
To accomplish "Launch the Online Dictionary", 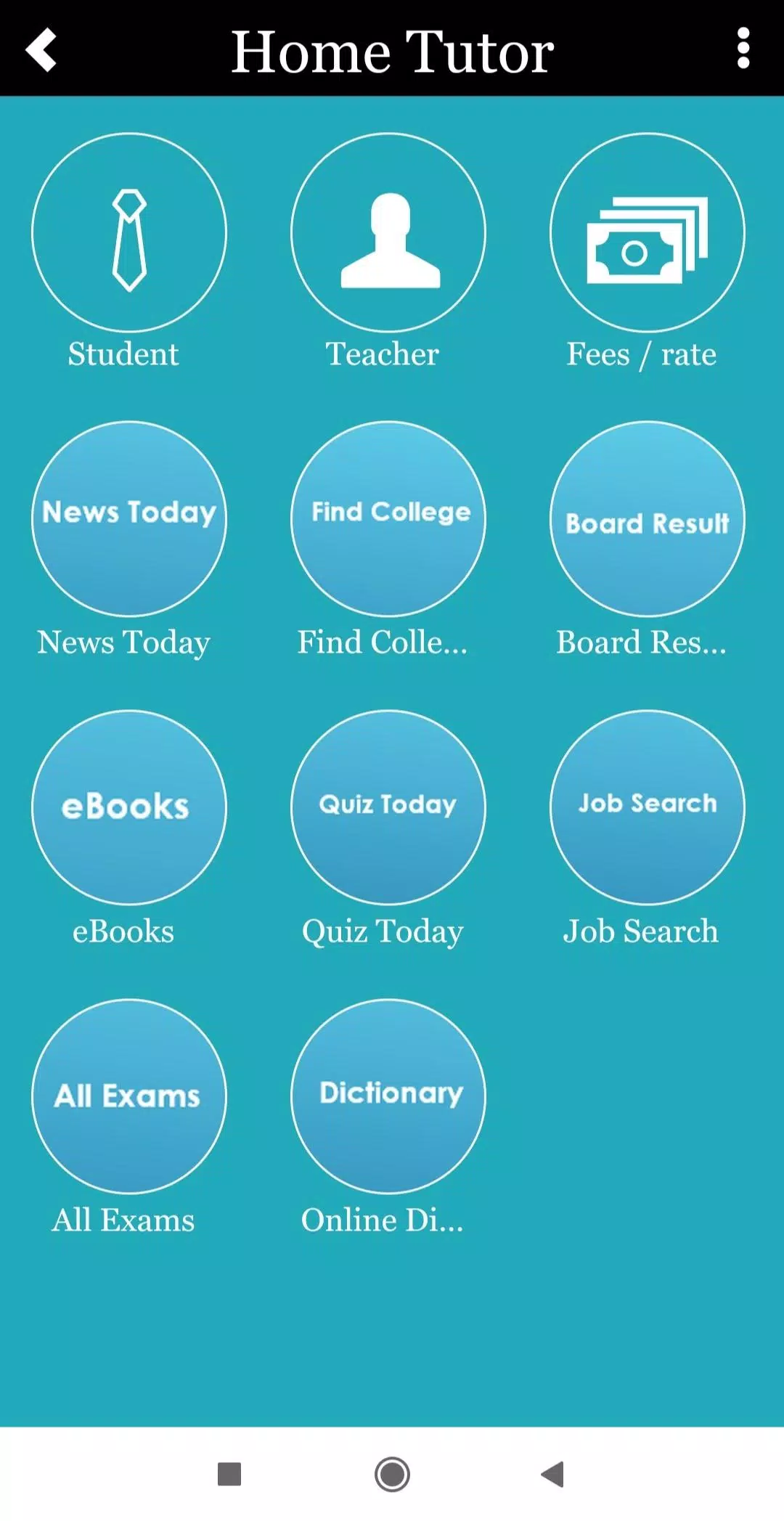I will 388,1096.
